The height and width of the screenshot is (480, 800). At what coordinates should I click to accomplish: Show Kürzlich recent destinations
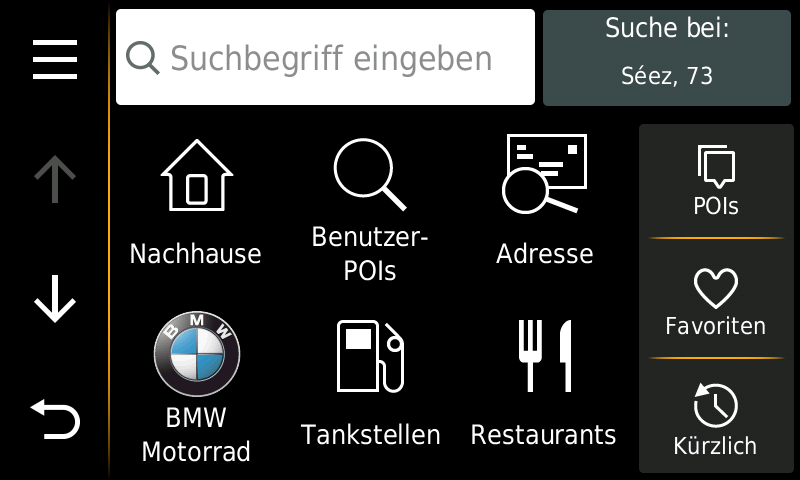(x=716, y=420)
